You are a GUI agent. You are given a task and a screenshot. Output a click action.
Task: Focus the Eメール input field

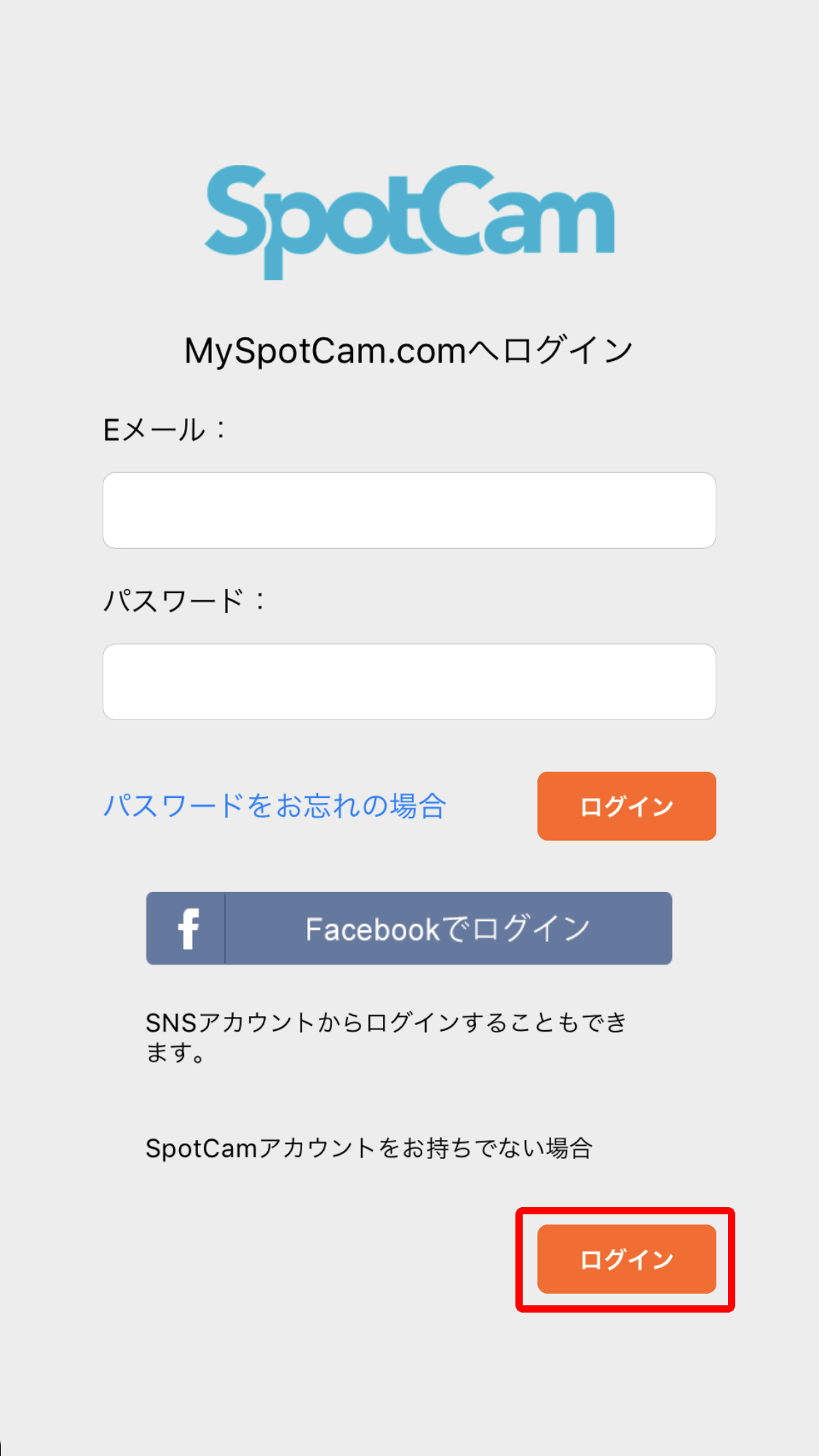tap(409, 510)
